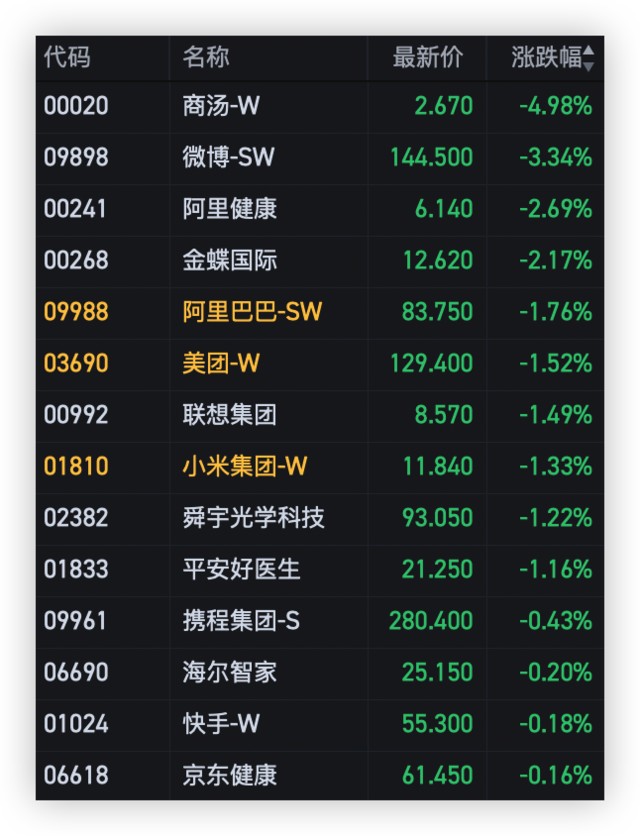Tap the 联想集团 row

point(230,415)
